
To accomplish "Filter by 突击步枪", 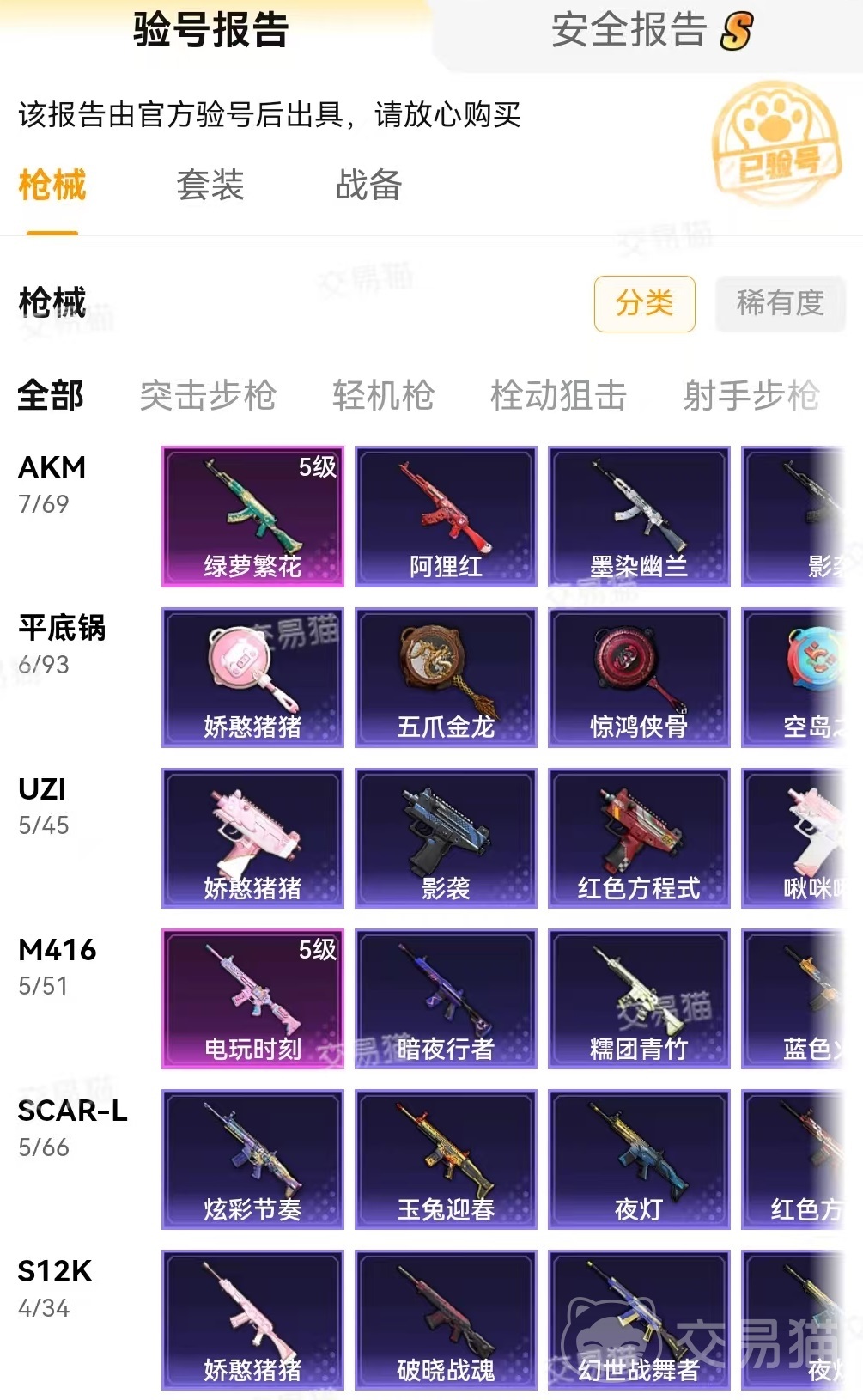I will 208,396.
